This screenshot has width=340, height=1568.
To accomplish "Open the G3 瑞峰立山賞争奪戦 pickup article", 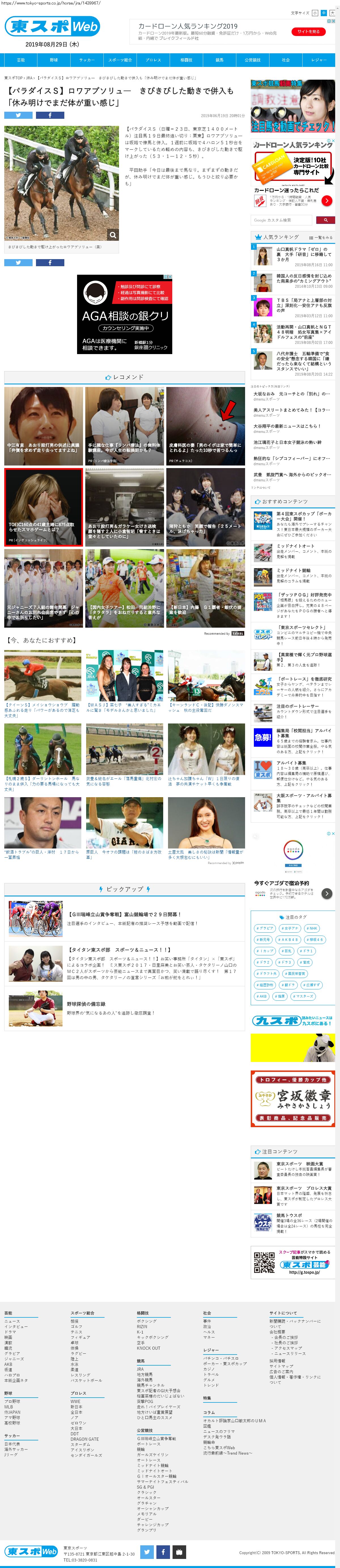I will pyautogui.click(x=125, y=914).
